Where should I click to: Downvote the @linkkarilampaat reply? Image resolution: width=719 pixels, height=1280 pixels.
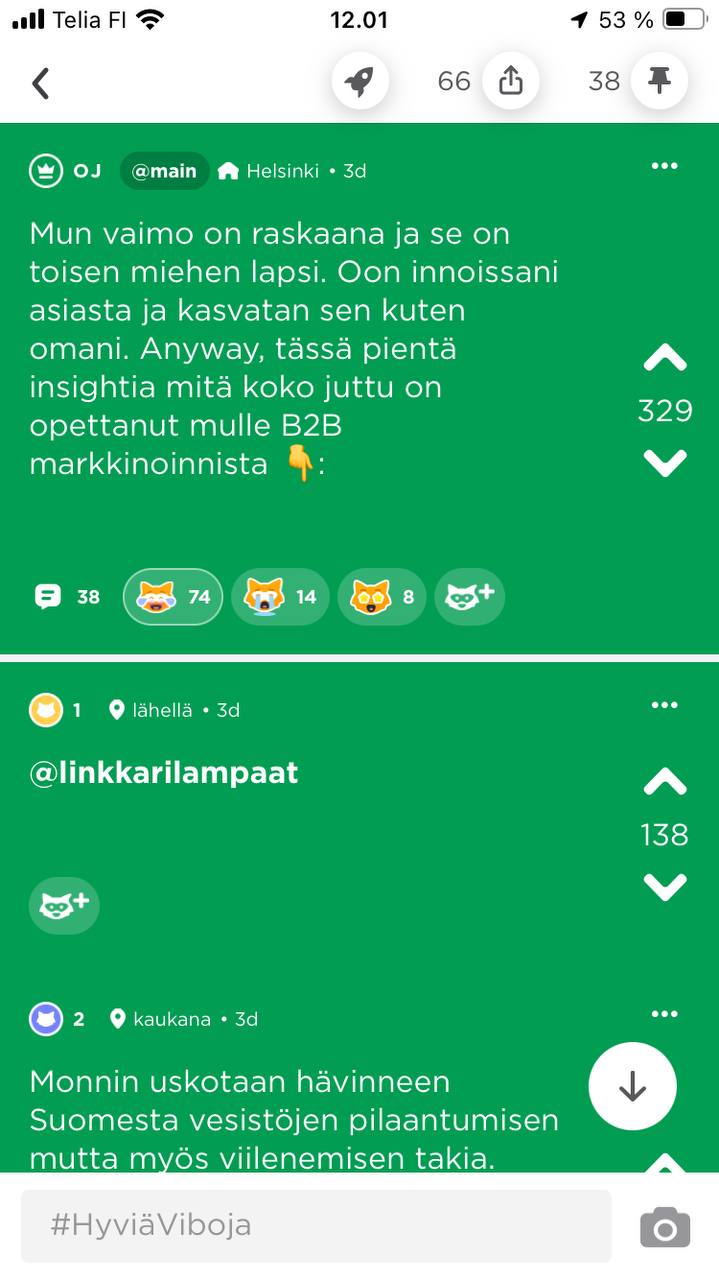[x=665, y=886]
